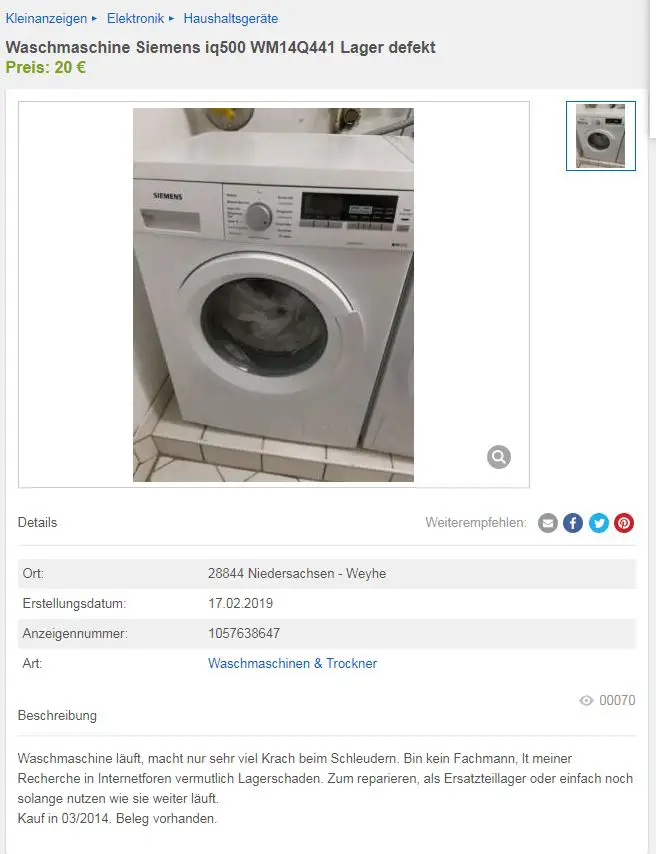This screenshot has height=854, width=656.
Task: Share this ad on Twitter
Action: 599,523
